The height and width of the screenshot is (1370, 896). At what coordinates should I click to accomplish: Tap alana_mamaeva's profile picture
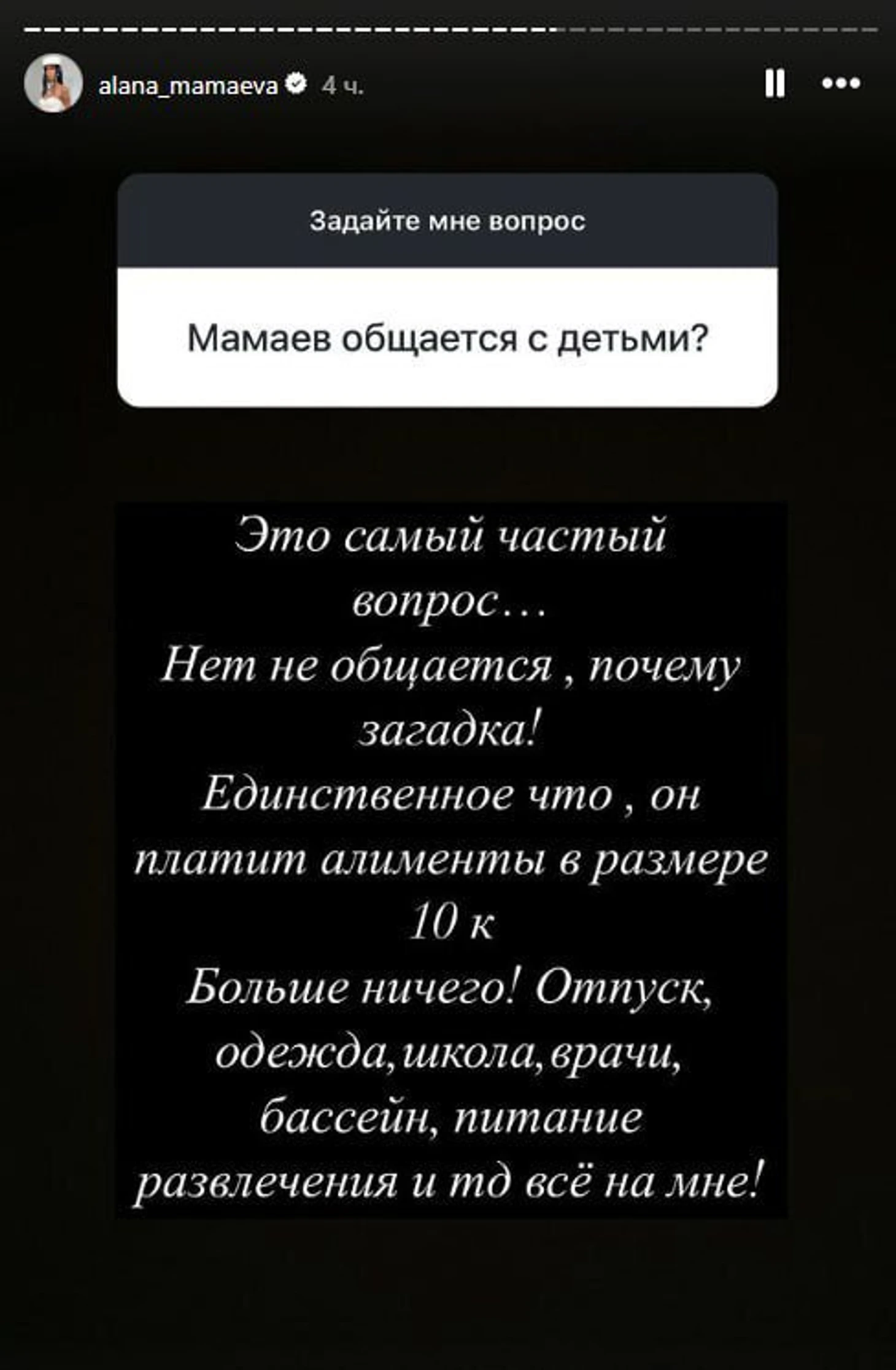pos(53,83)
